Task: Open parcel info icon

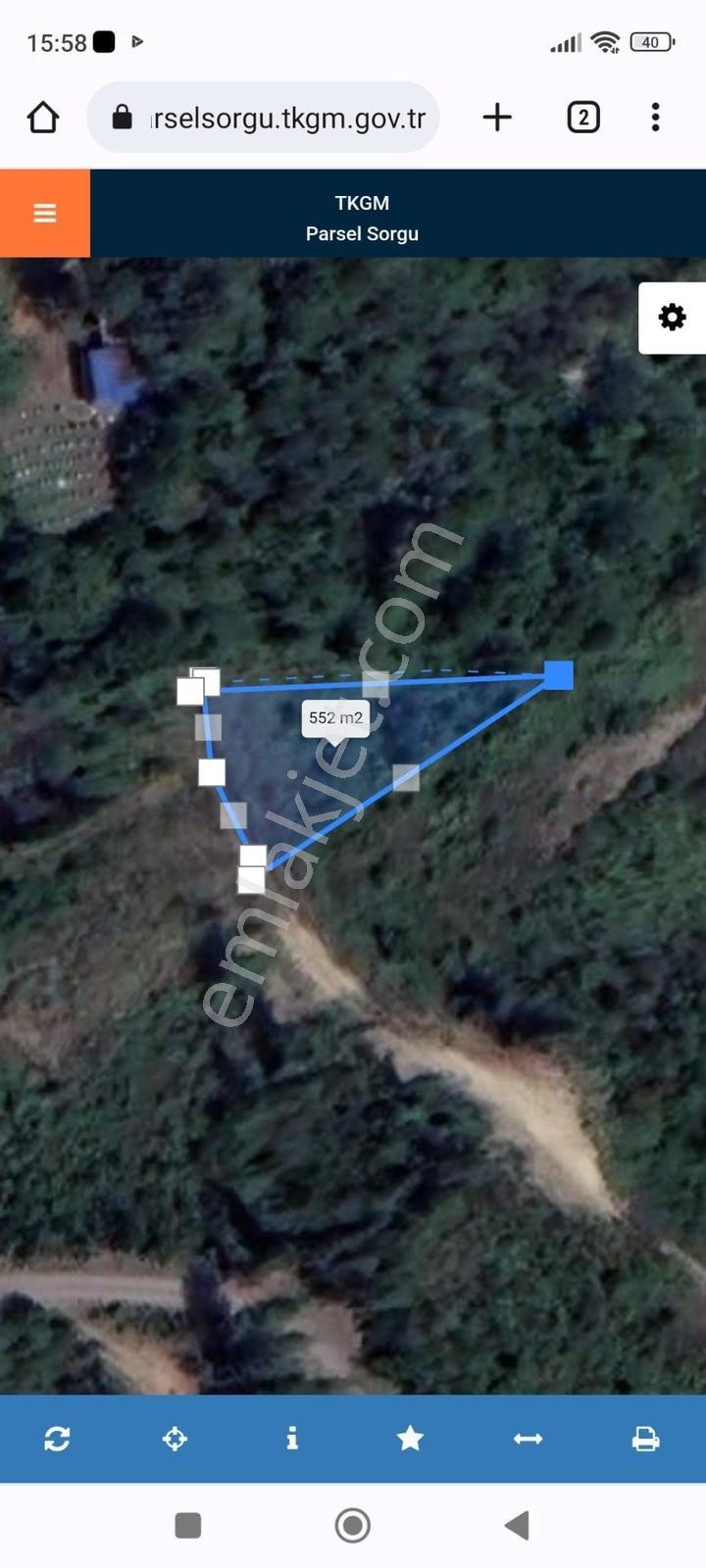Action: coord(292,1438)
